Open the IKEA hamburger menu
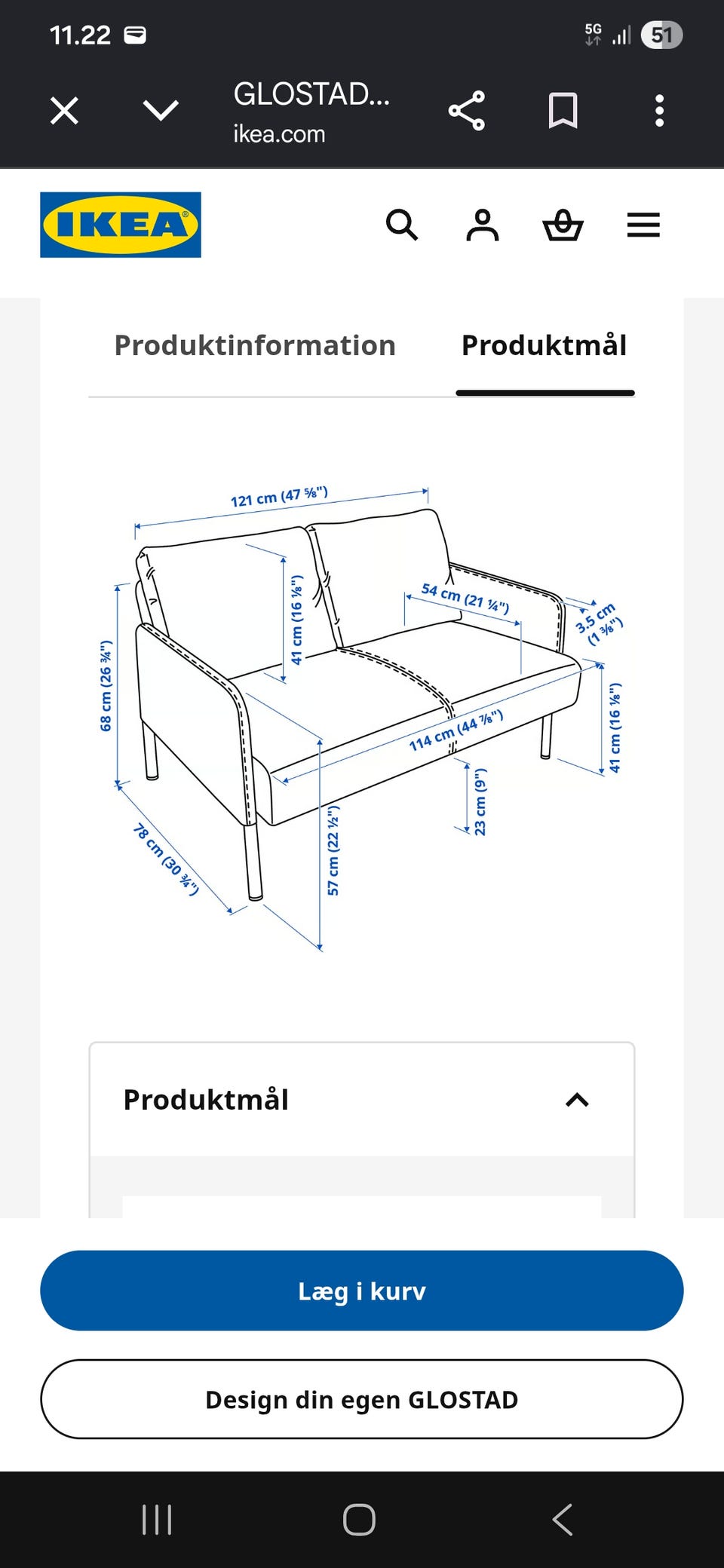This screenshot has width=724, height=1568. [x=643, y=225]
